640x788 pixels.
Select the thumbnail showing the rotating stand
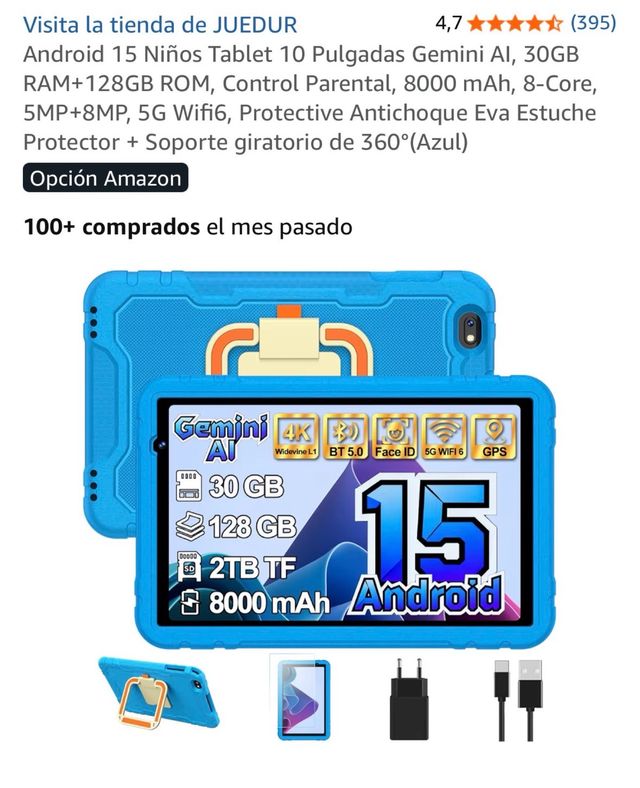(146, 697)
